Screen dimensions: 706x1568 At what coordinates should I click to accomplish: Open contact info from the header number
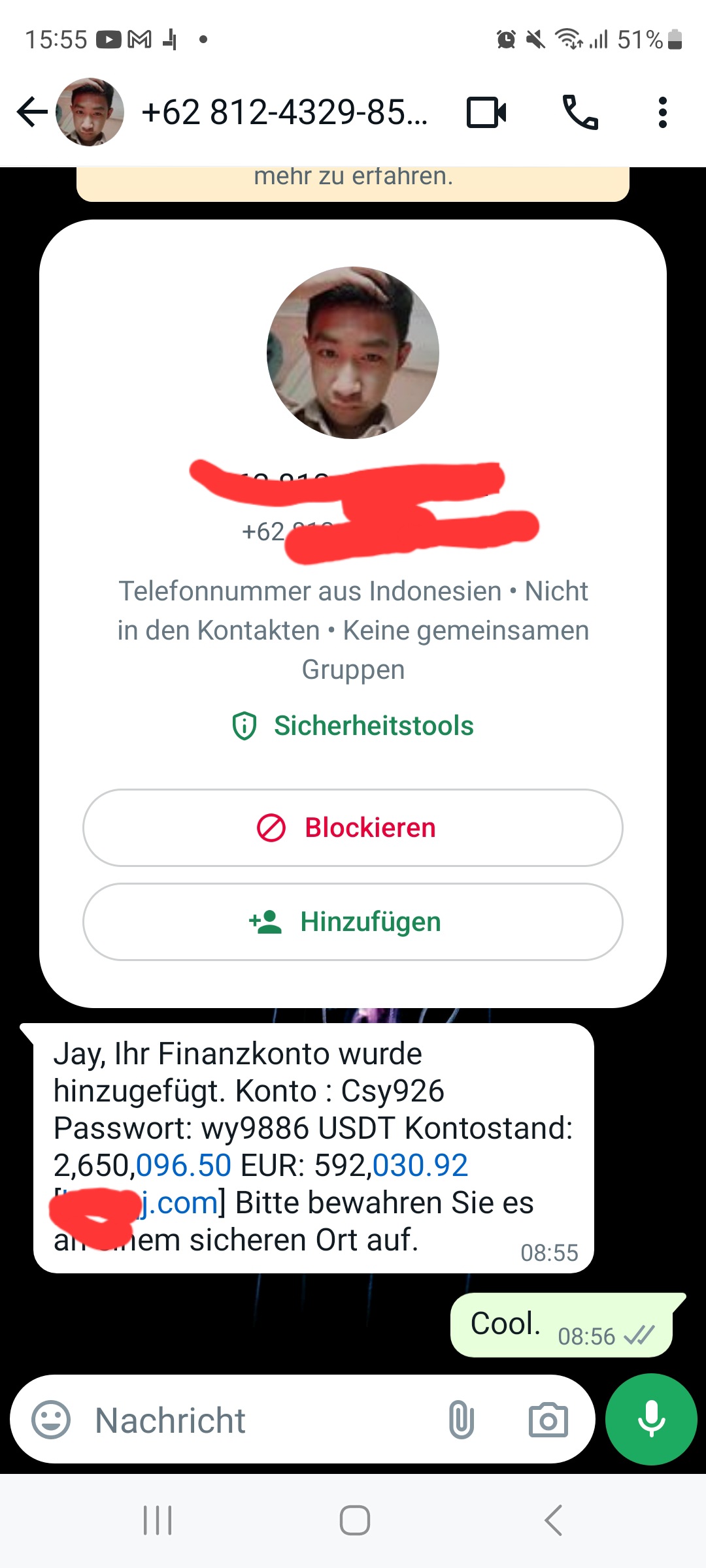[x=284, y=112]
